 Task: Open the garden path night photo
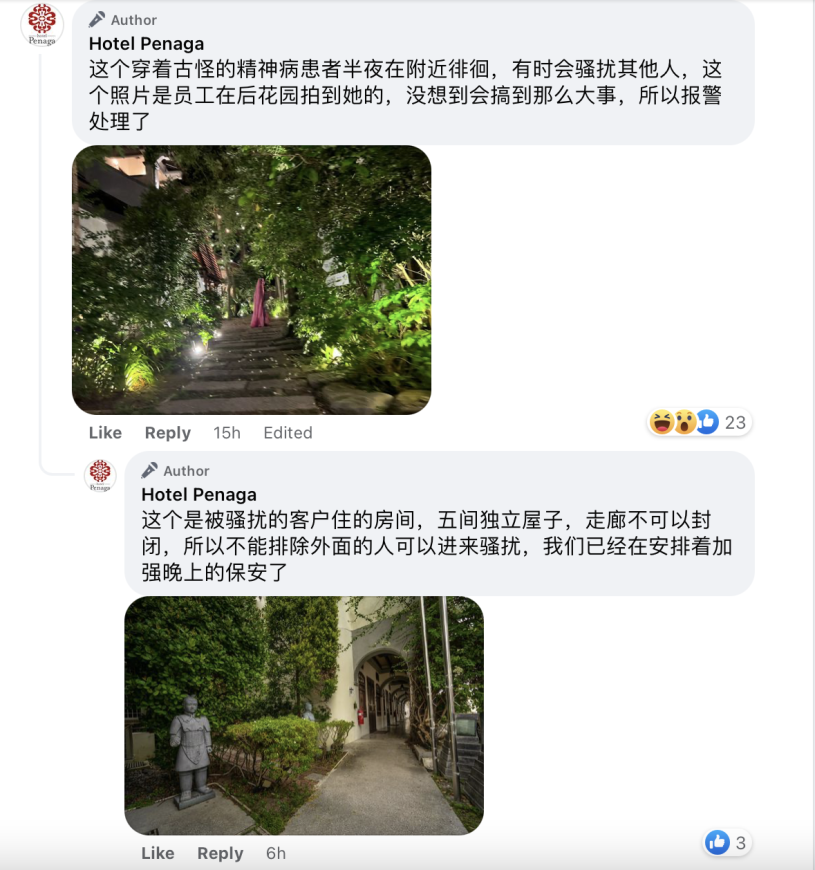(x=251, y=280)
